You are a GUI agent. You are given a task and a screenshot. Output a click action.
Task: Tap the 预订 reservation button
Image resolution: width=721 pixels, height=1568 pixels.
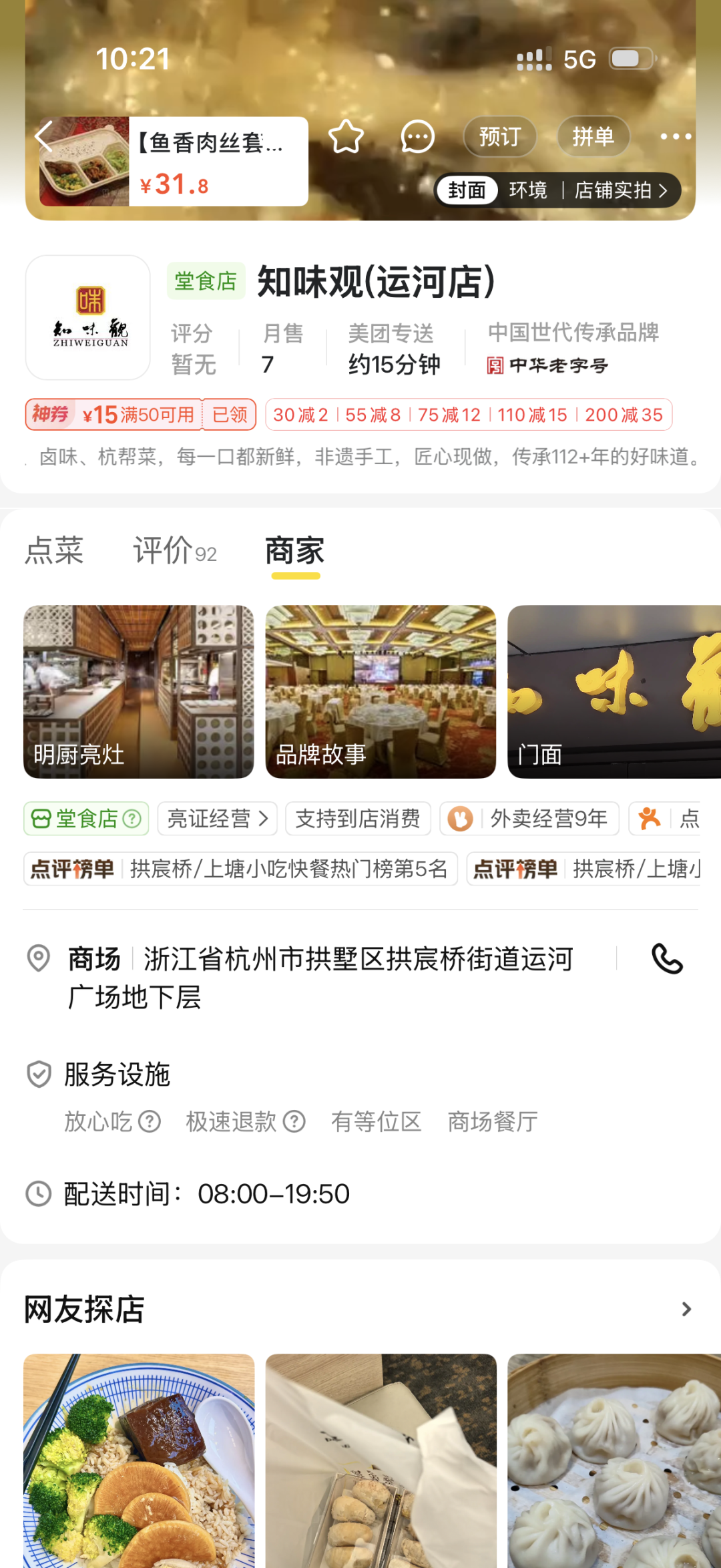coord(499,136)
